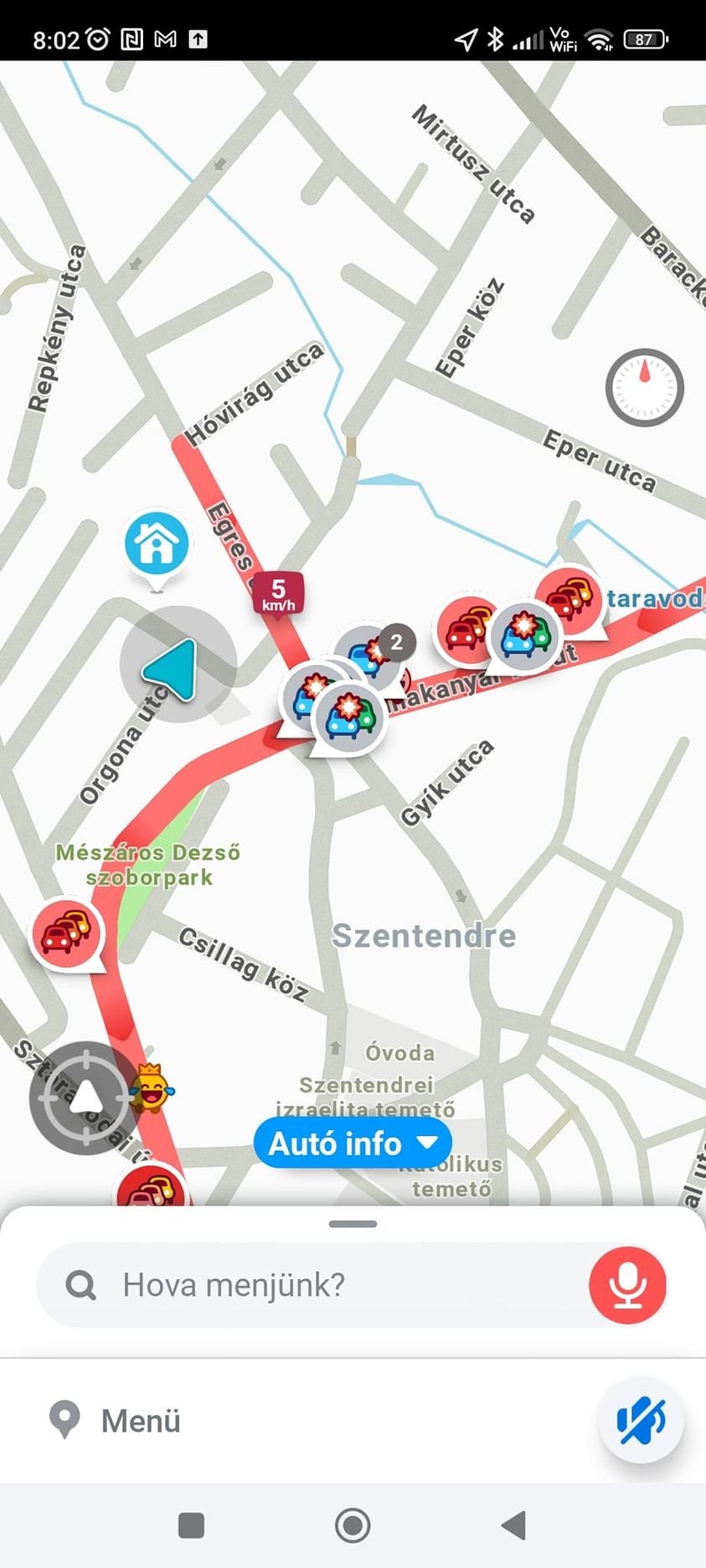
Task: Toggle the muted sound button
Action: click(642, 1421)
